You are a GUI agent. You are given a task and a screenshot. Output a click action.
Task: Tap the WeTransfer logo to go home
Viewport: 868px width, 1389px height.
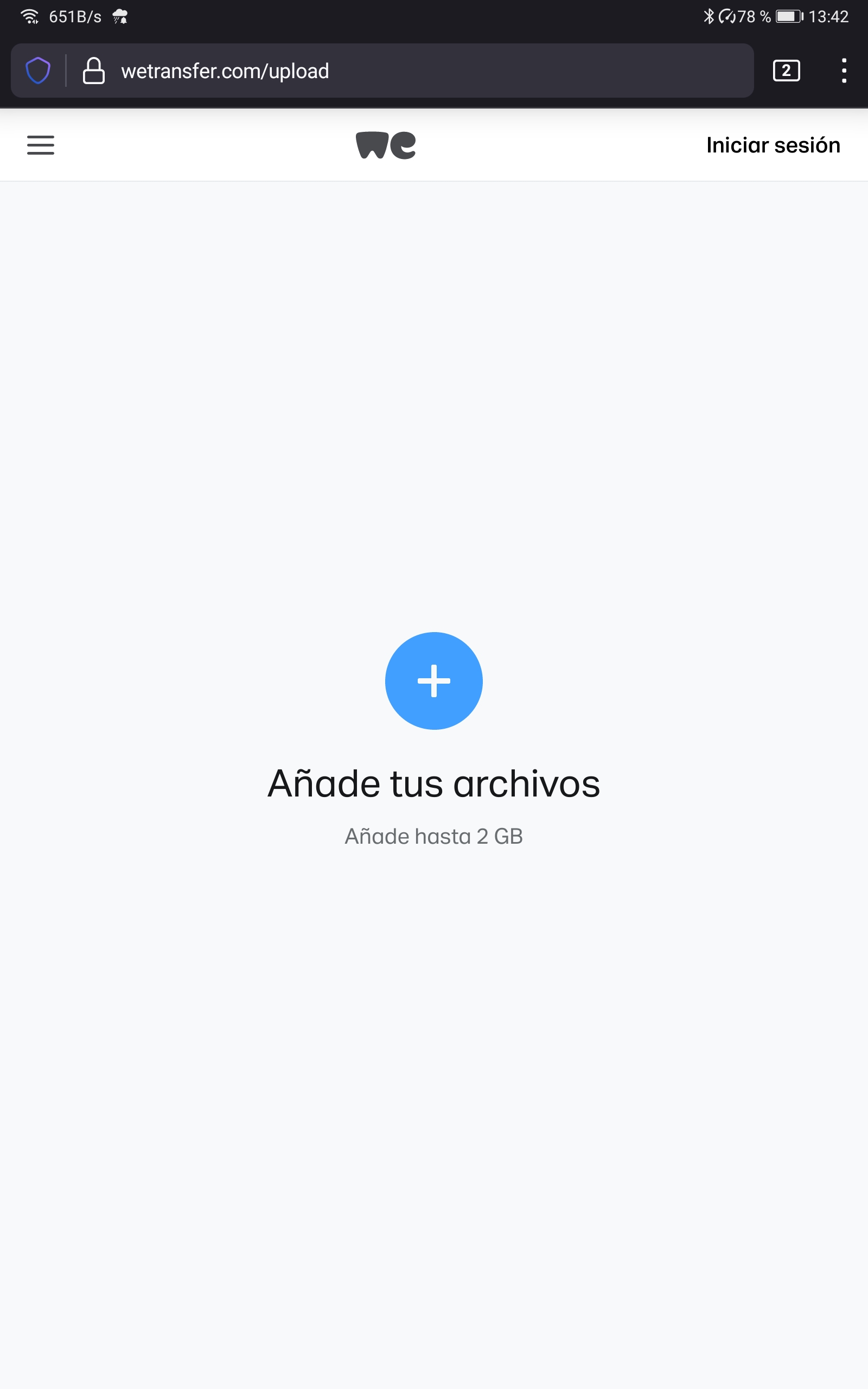pyautogui.click(x=386, y=145)
